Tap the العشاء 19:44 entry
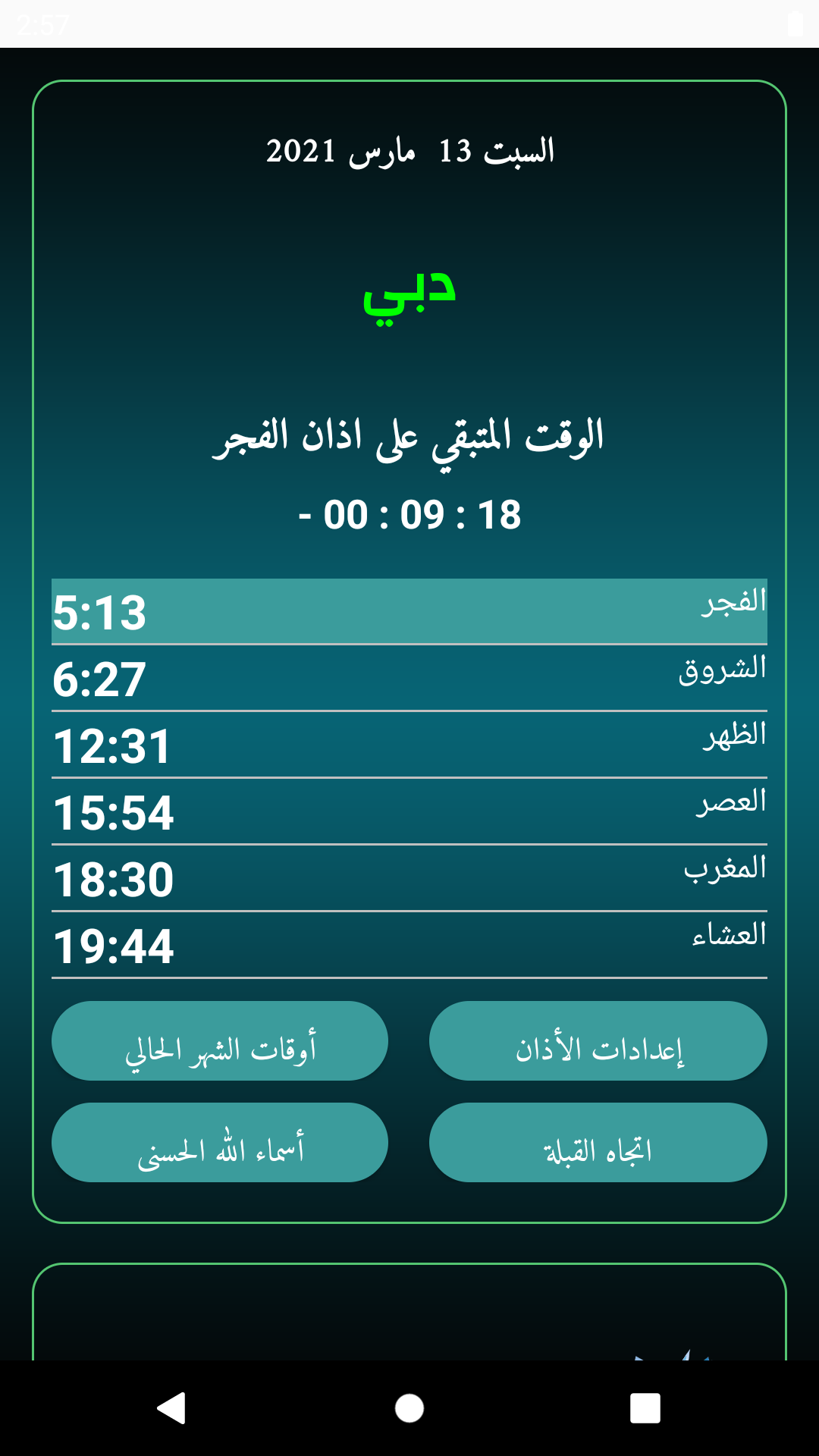 click(409, 944)
